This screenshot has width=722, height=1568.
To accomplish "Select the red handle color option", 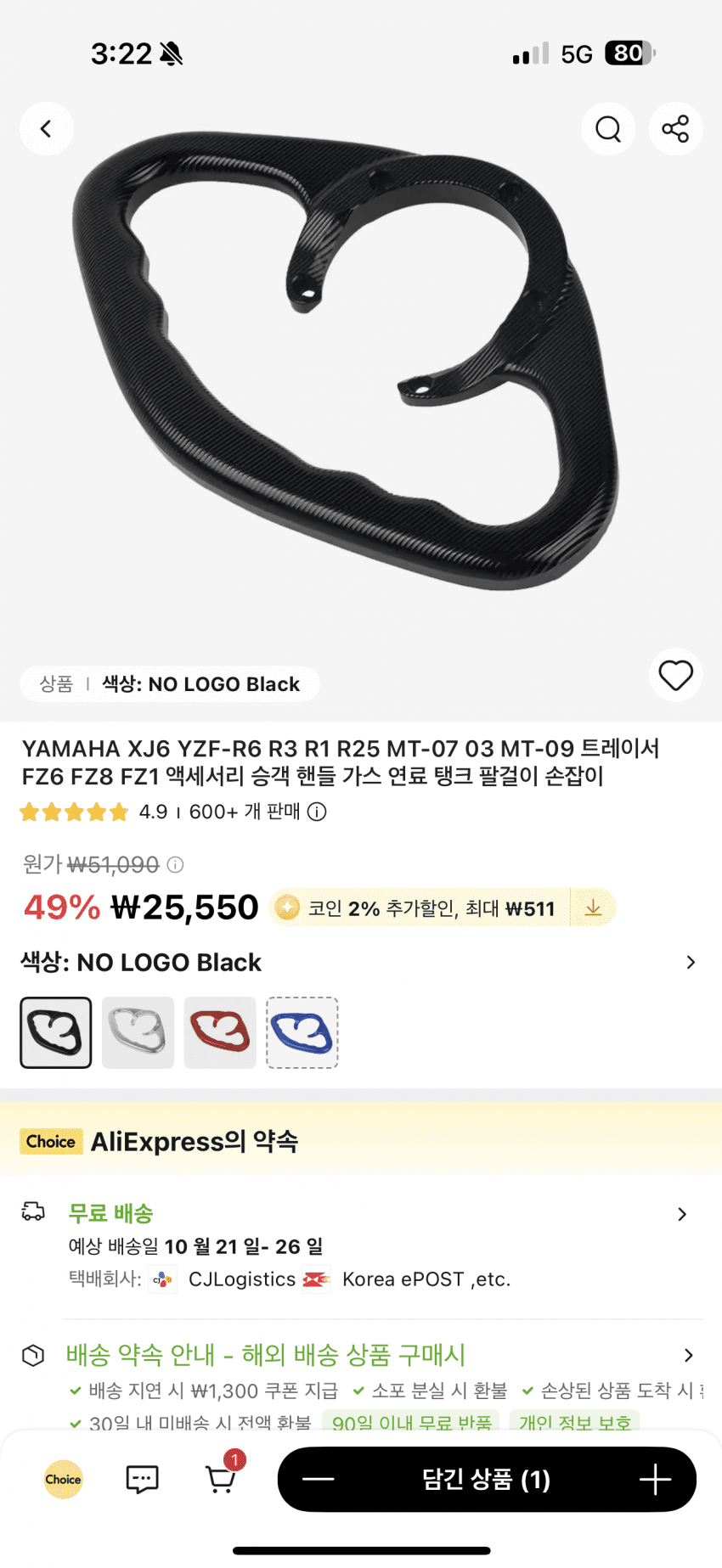I will coord(220,1032).
